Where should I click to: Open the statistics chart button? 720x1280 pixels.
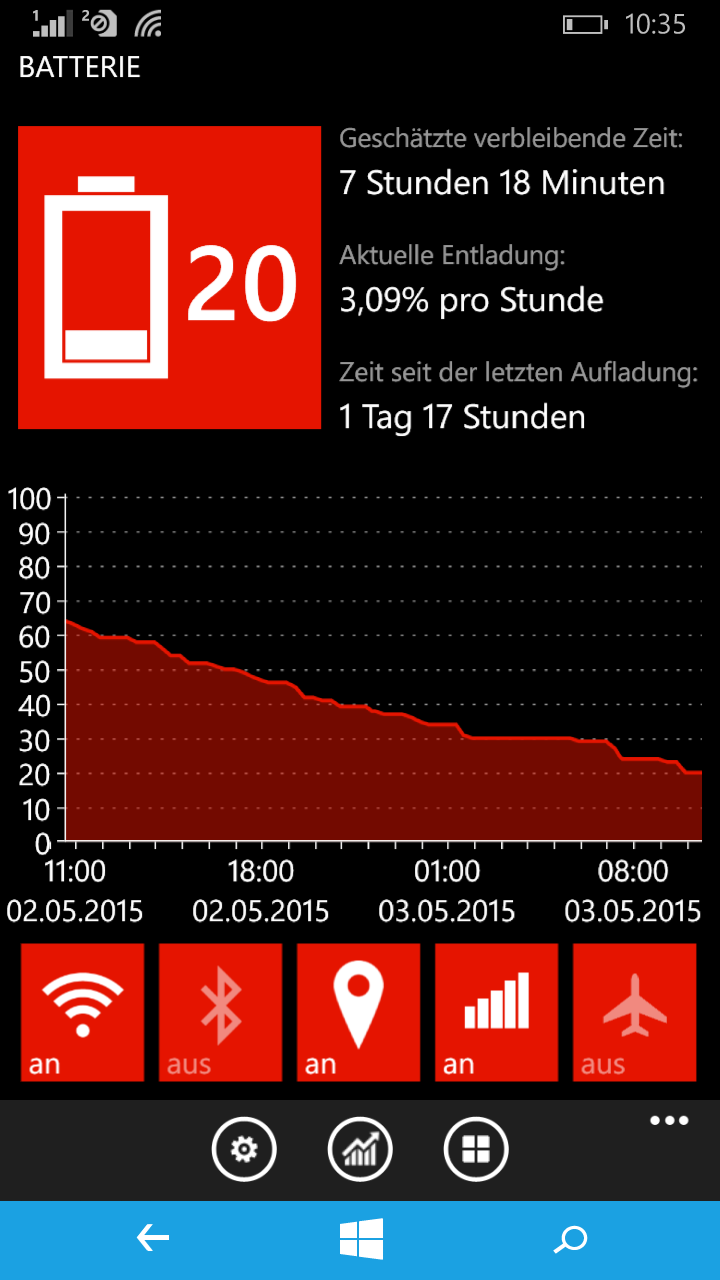coord(360,1150)
